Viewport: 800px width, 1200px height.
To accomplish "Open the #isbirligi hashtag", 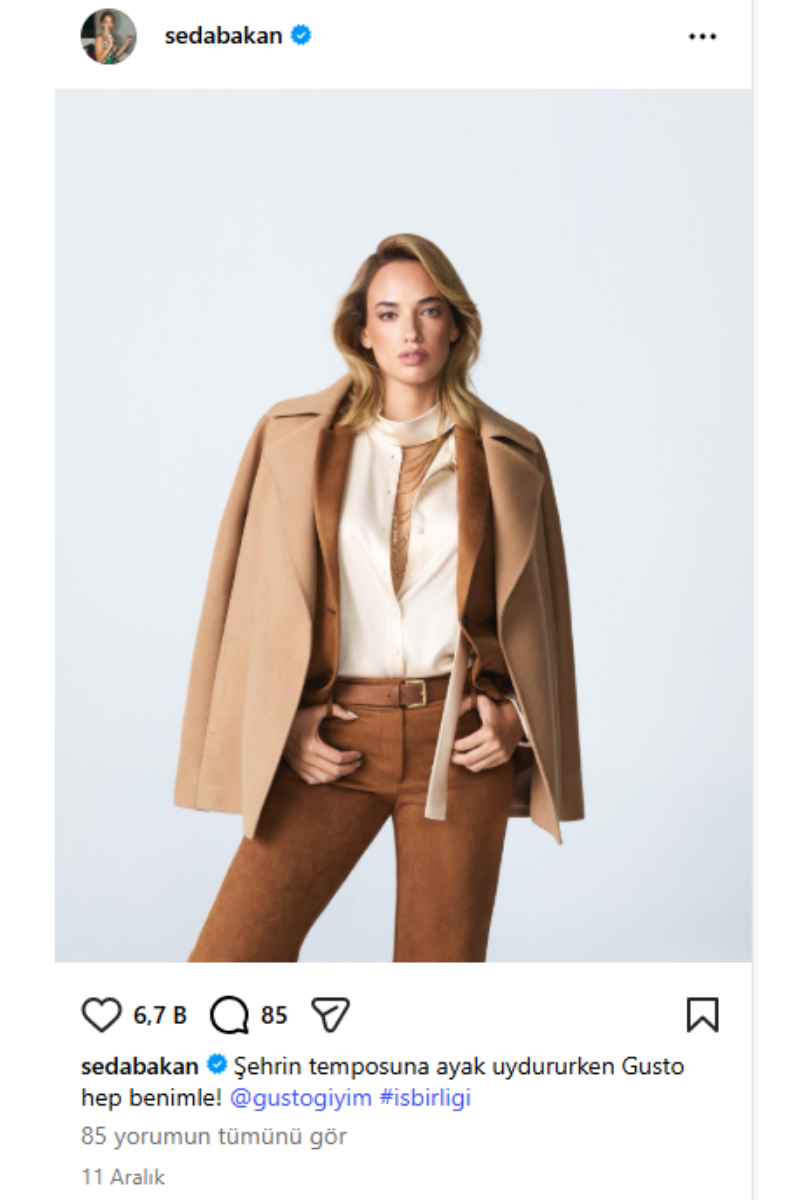I will coord(425,1098).
